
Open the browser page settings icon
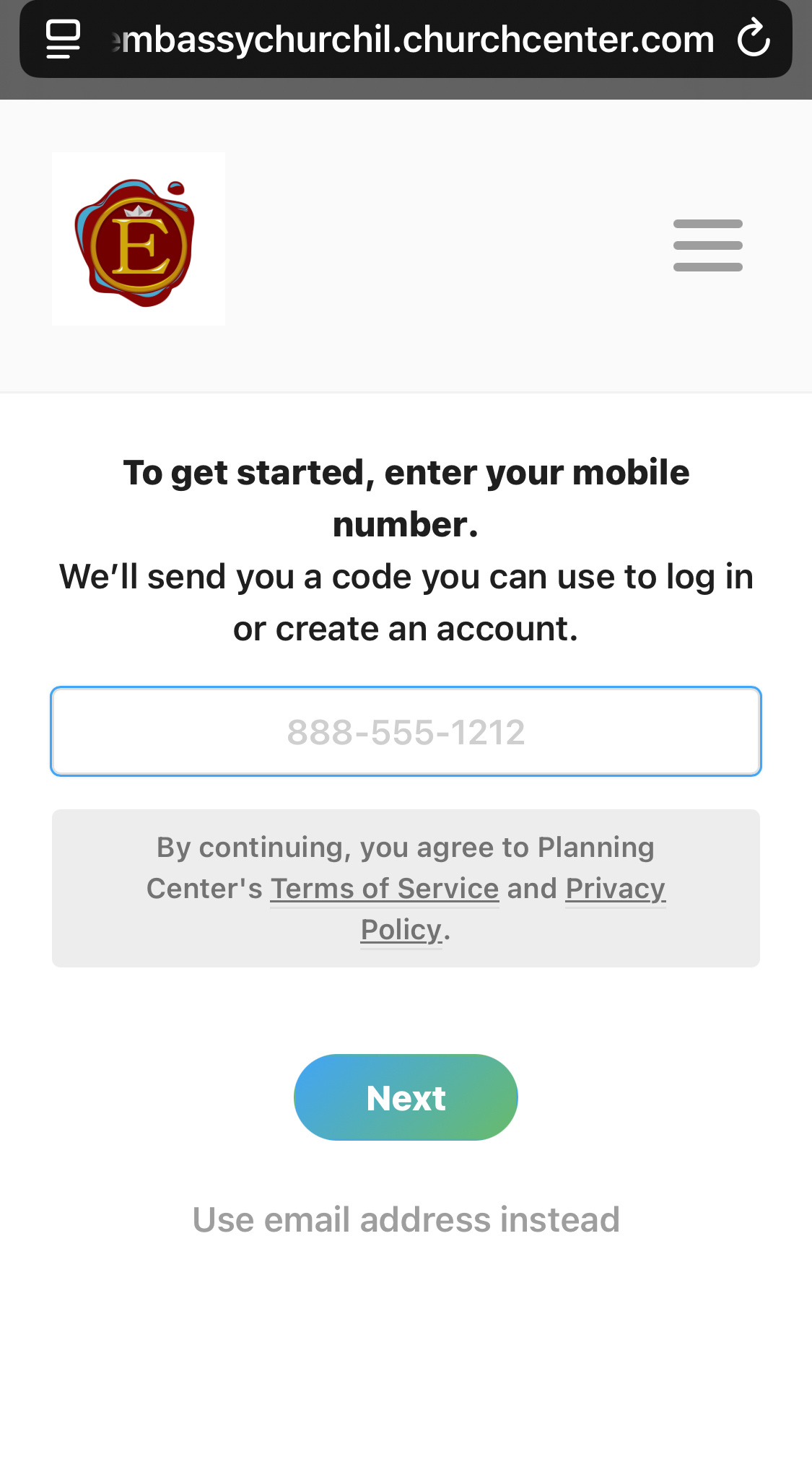(x=64, y=39)
